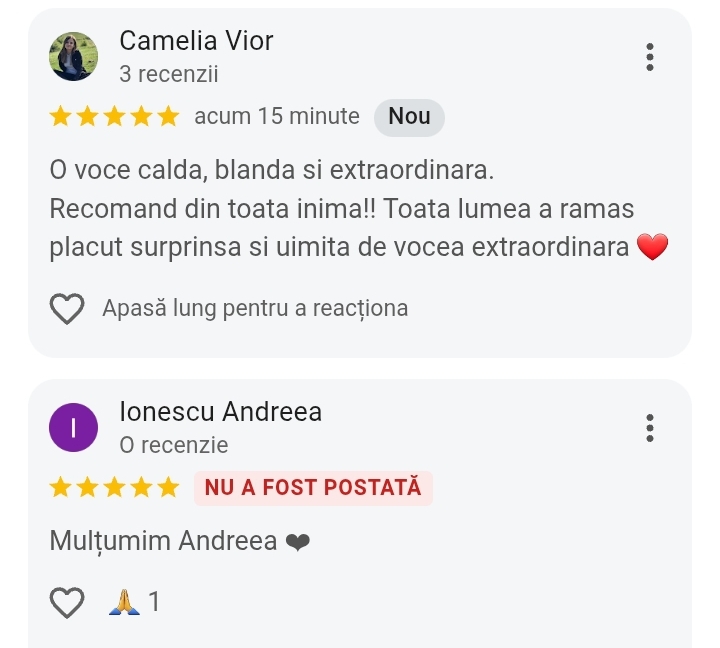Image resolution: width=720 pixels, height=648 pixels.
Task: Open Camelia Vior's reviewer name
Action: [x=196, y=41]
